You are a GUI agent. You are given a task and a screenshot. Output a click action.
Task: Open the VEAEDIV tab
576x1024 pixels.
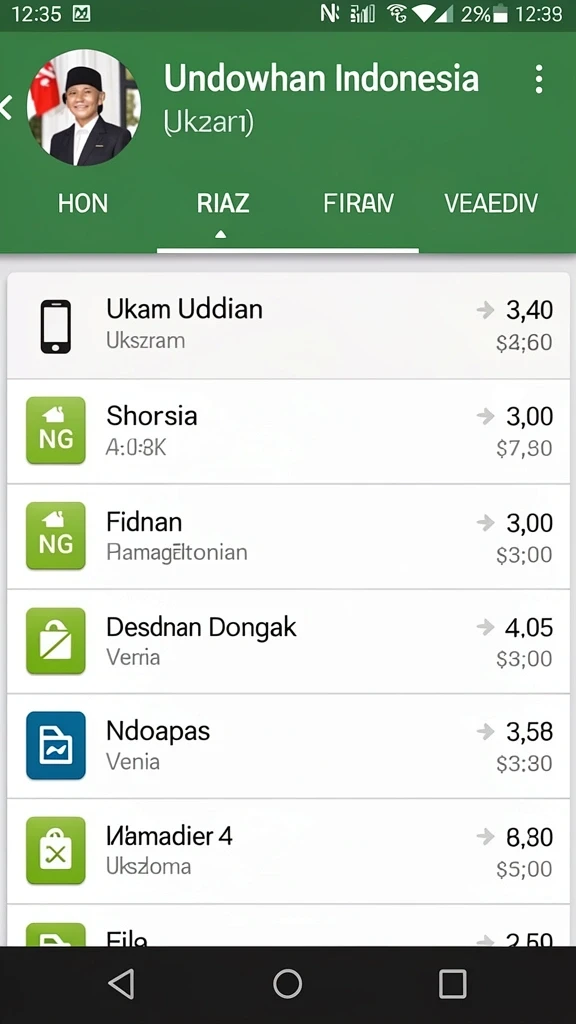[491, 203]
